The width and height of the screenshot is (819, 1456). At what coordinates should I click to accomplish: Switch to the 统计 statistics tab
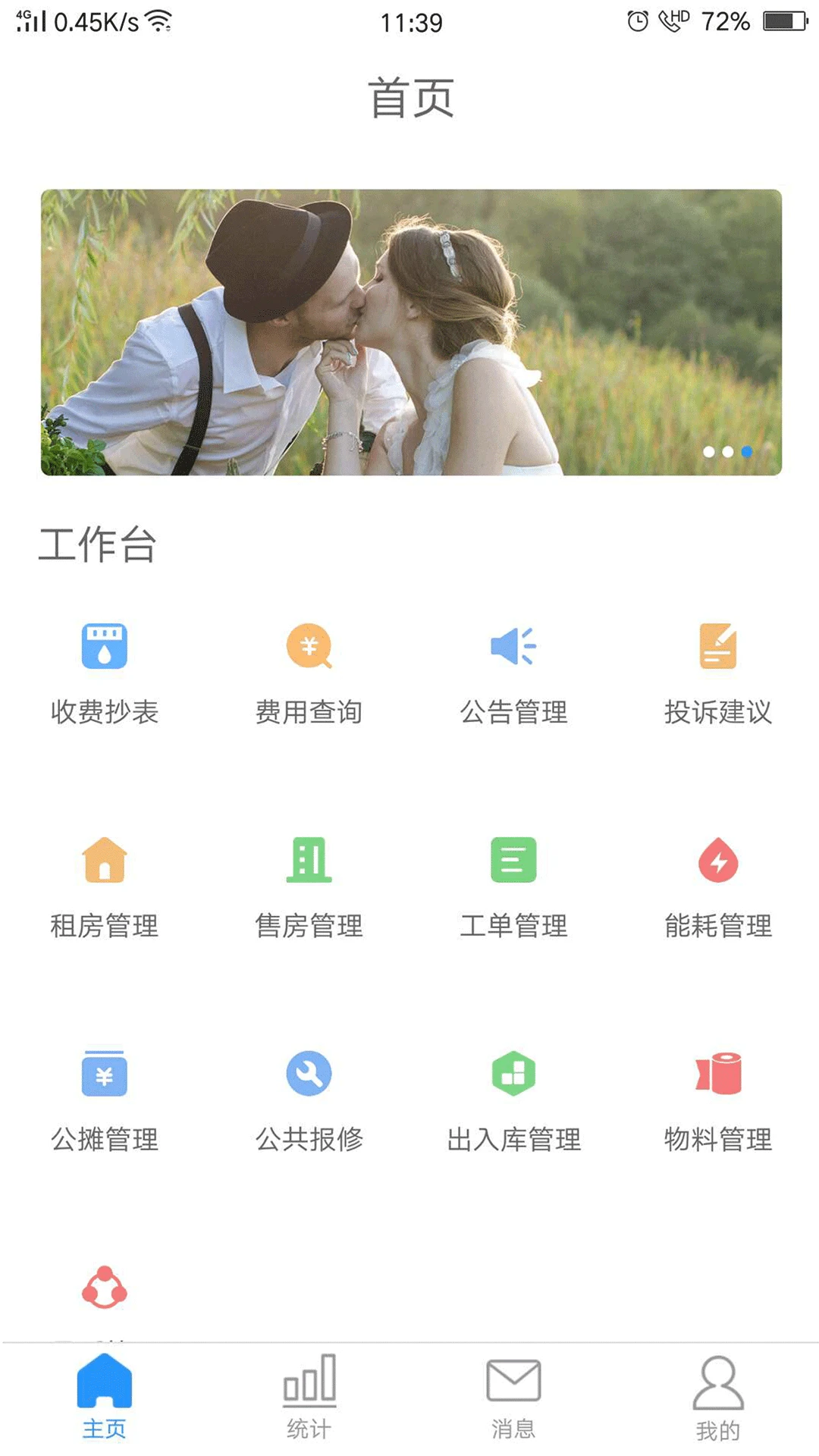tap(309, 1401)
